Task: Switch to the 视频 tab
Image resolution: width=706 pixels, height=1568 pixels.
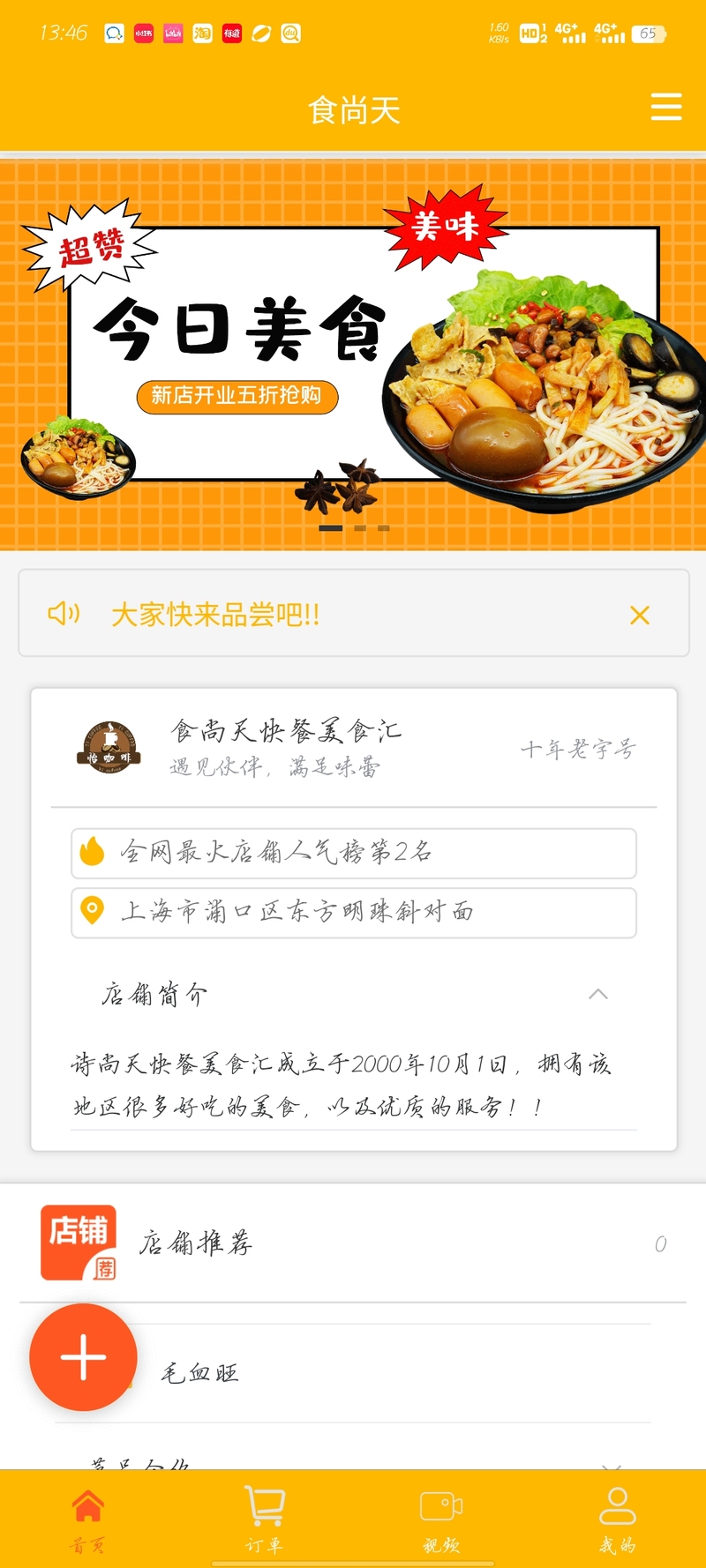Action: click(441, 1517)
